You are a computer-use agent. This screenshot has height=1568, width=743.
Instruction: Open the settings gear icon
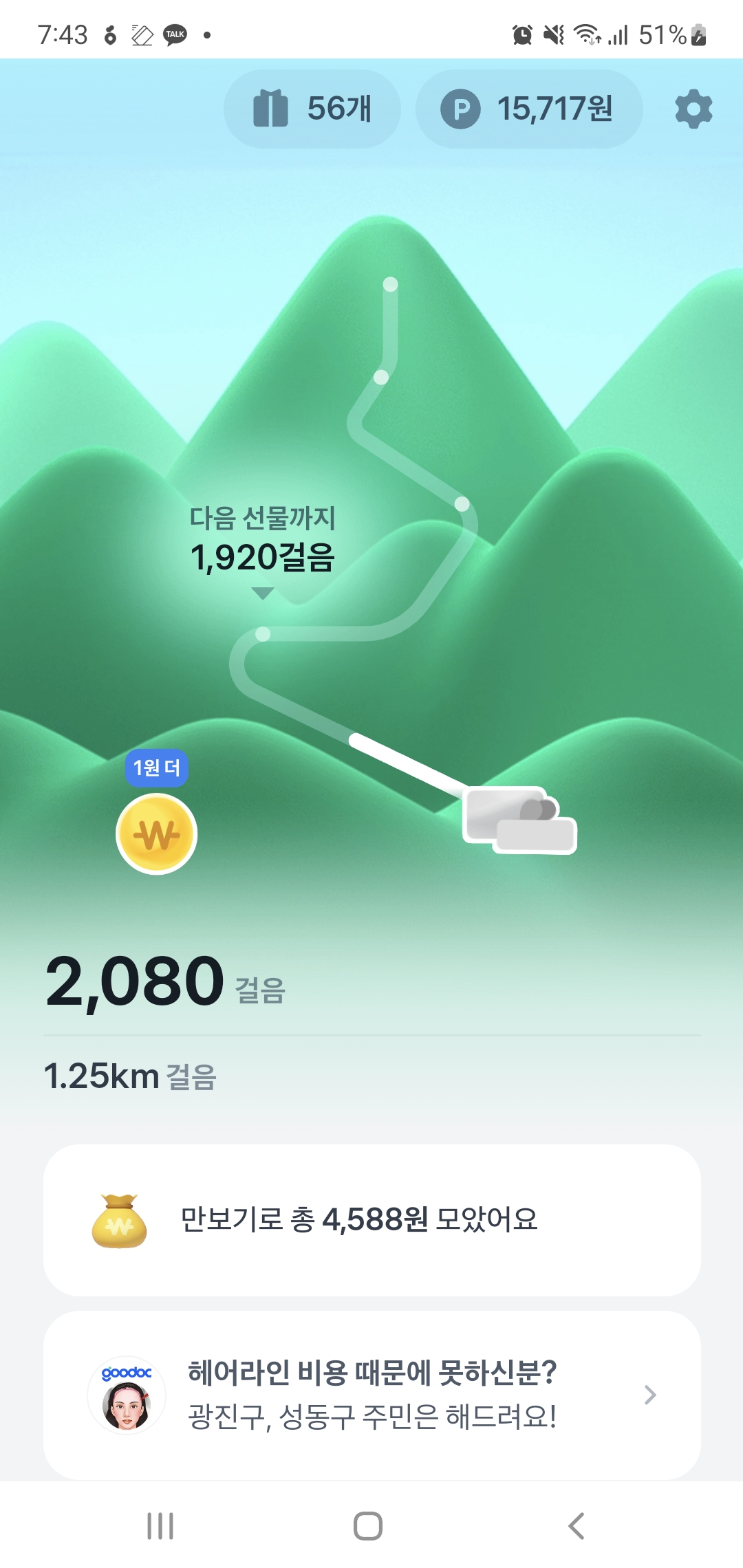click(x=693, y=109)
